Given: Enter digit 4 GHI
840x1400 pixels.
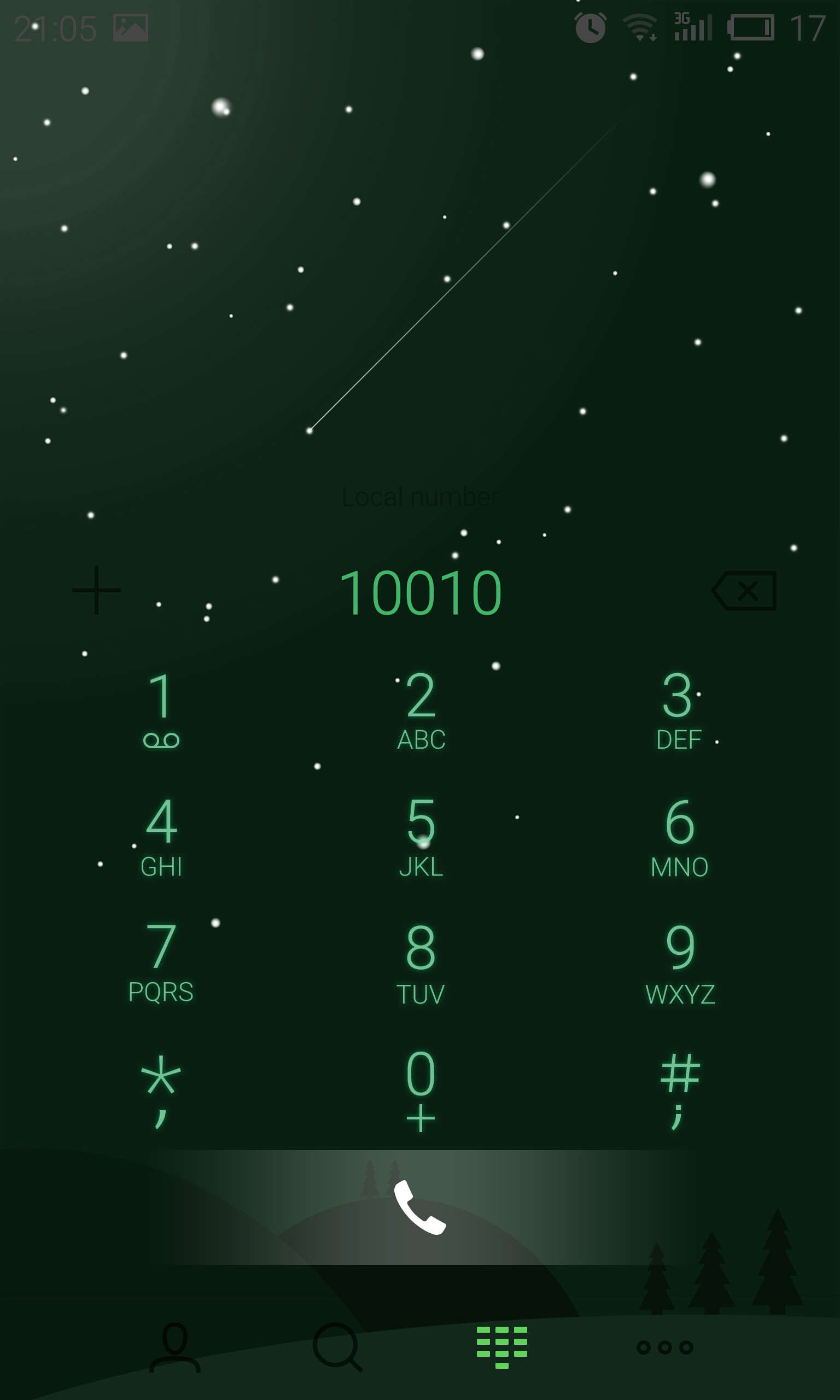Looking at the screenshot, I should [x=161, y=836].
